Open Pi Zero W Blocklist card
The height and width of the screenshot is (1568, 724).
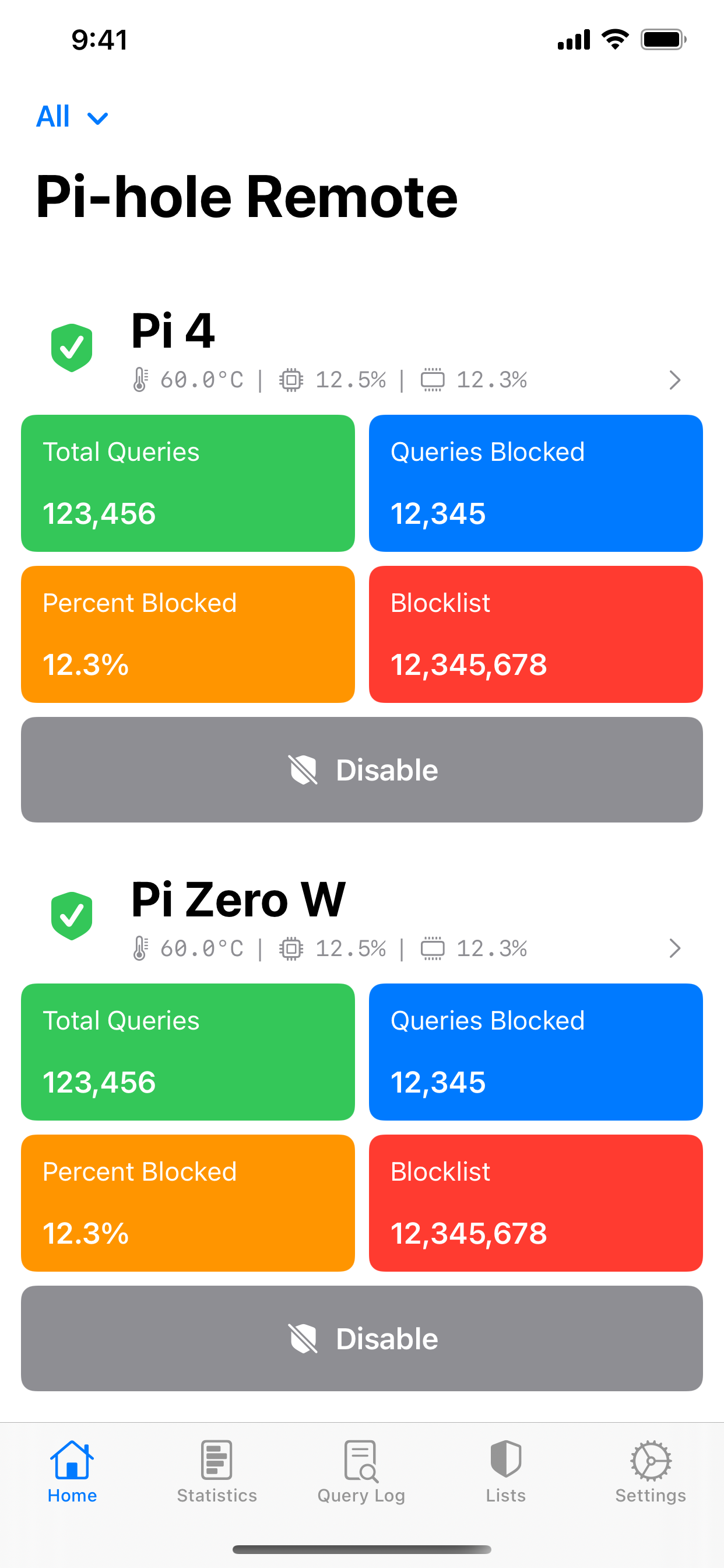tap(536, 1203)
